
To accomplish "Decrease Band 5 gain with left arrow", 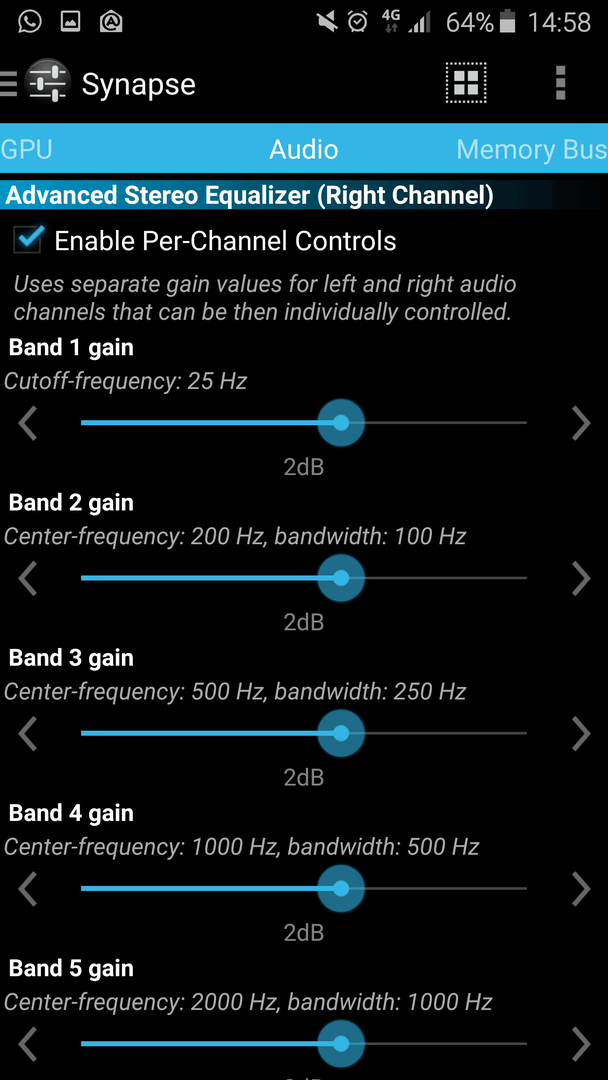I will (x=28, y=1044).
